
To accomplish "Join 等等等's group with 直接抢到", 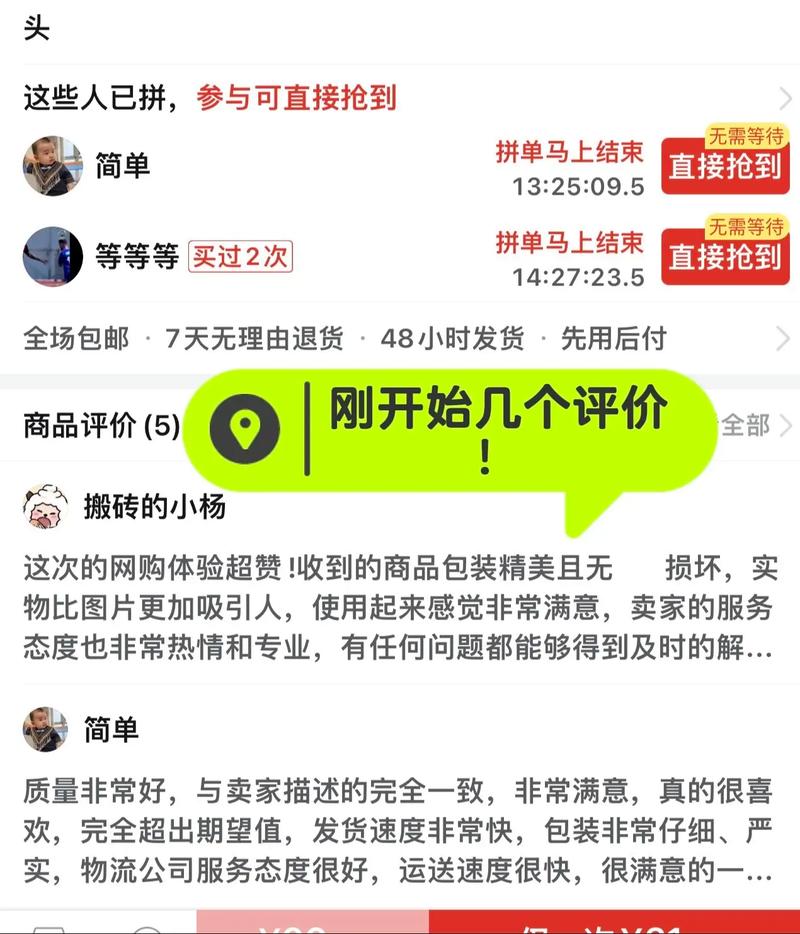I will coord(724,257).
